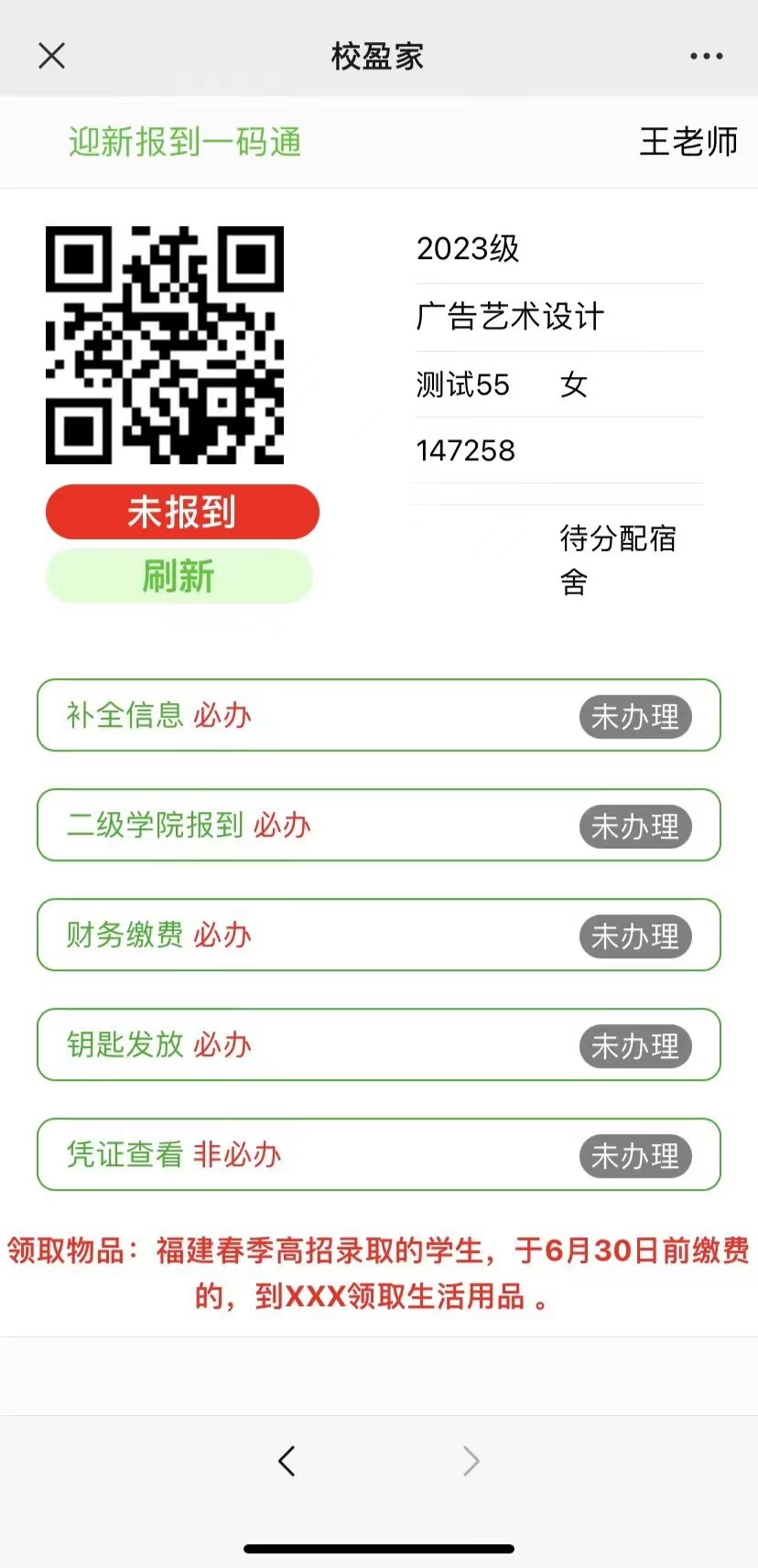Close the 校盈家 mini program page
Screen dimensions: 758x1568
click(52, 56)
